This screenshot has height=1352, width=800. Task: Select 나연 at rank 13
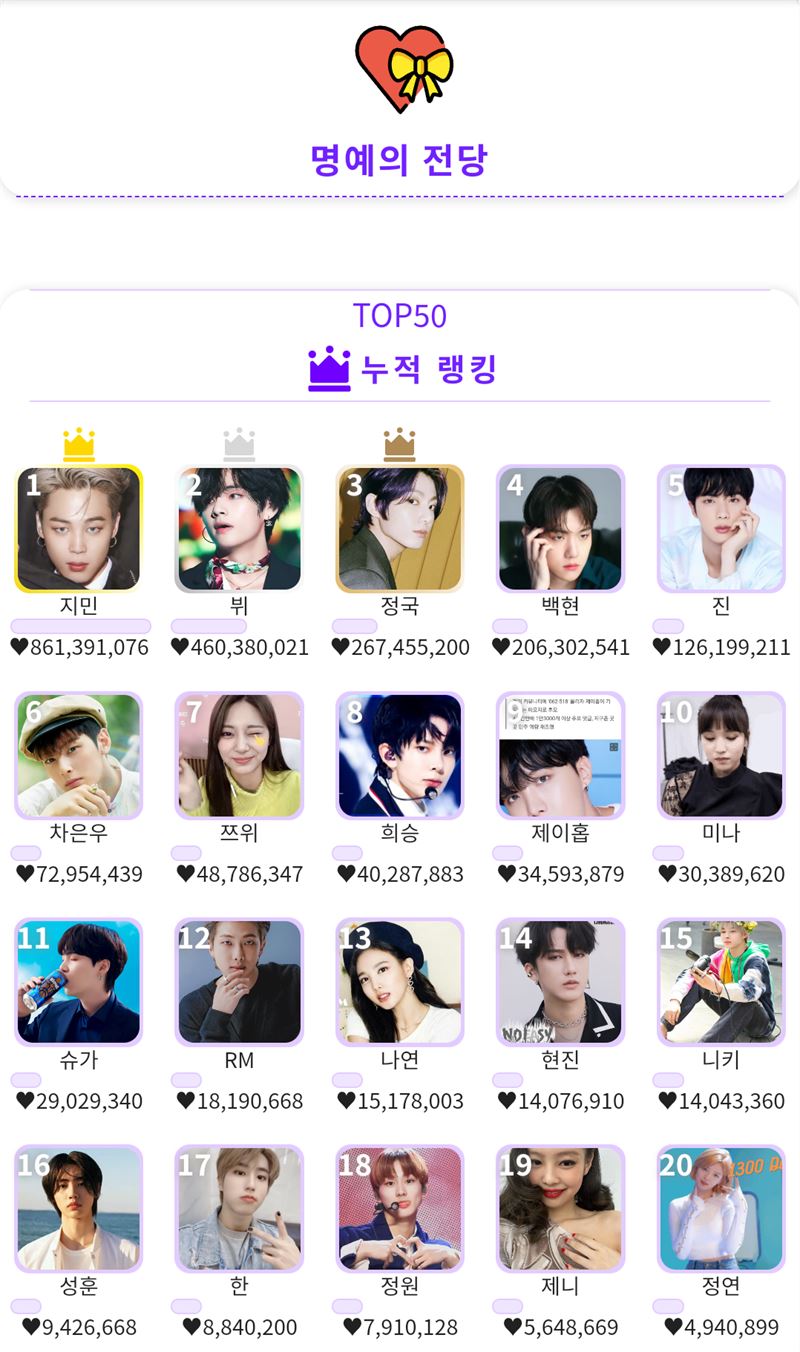pyautogui.click(x=400, y=982)
